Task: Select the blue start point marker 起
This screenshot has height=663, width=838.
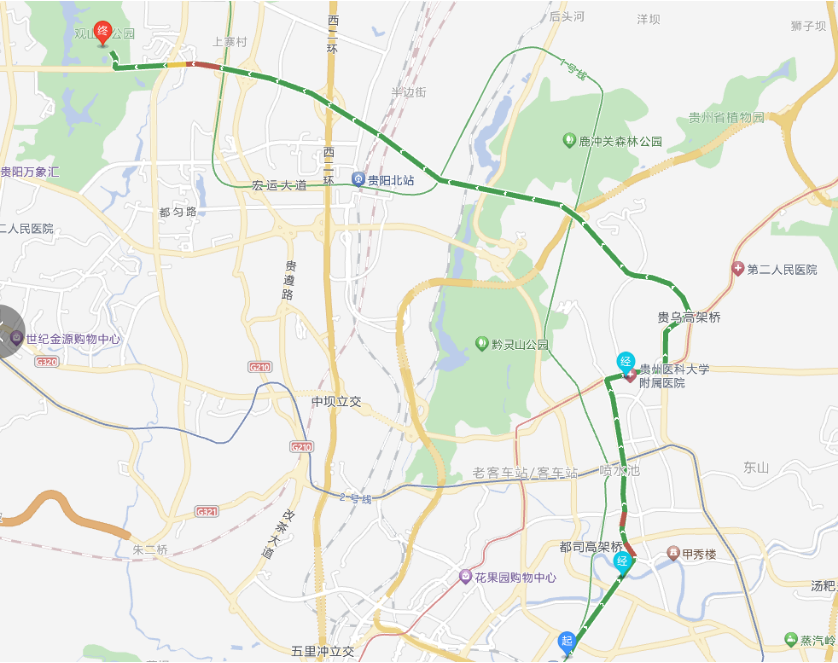Action: (566, 640)
